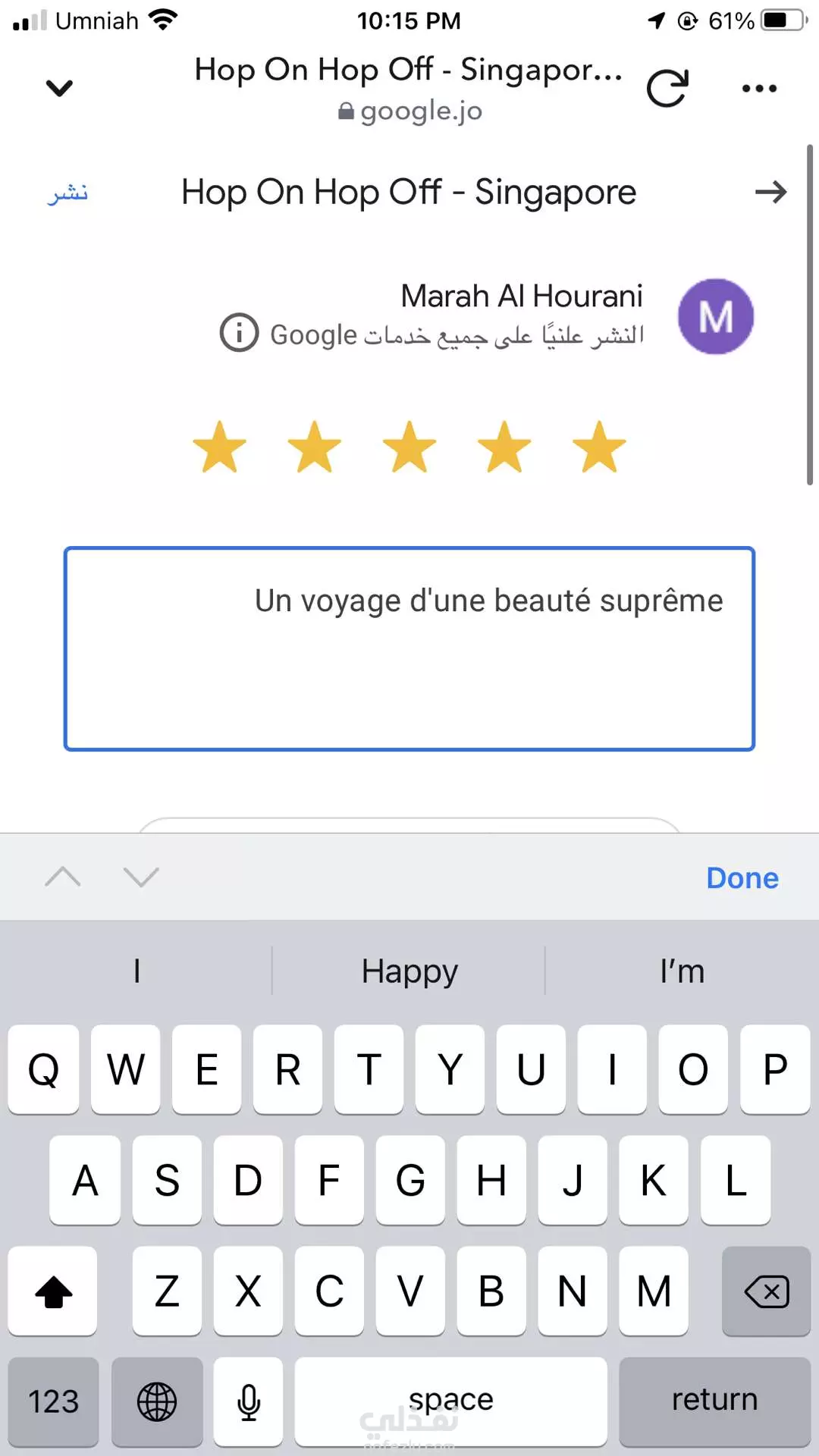Focus the review text box
The image size is (819, 1456).
coord(409,648)
